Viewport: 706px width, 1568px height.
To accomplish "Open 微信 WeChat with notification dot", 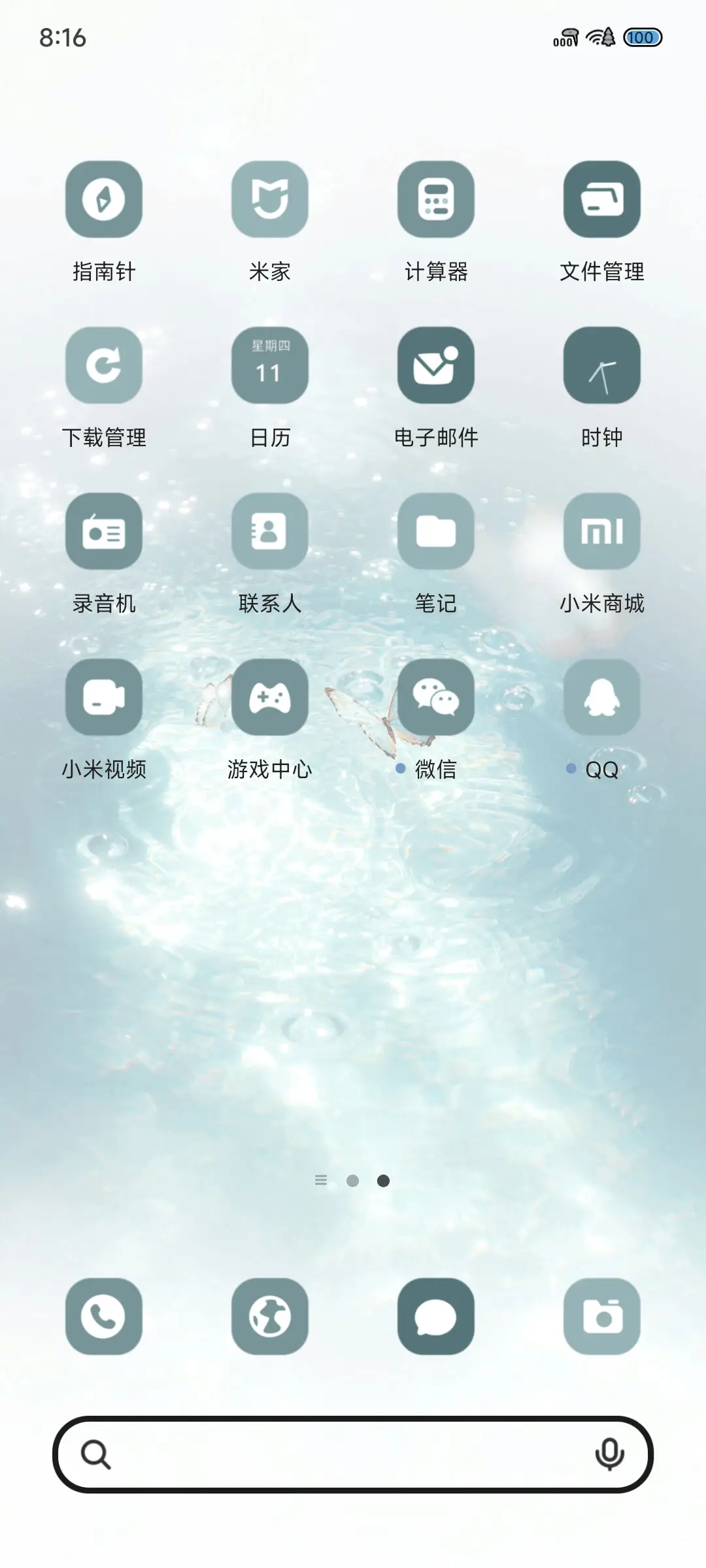I will pos(436,698).
